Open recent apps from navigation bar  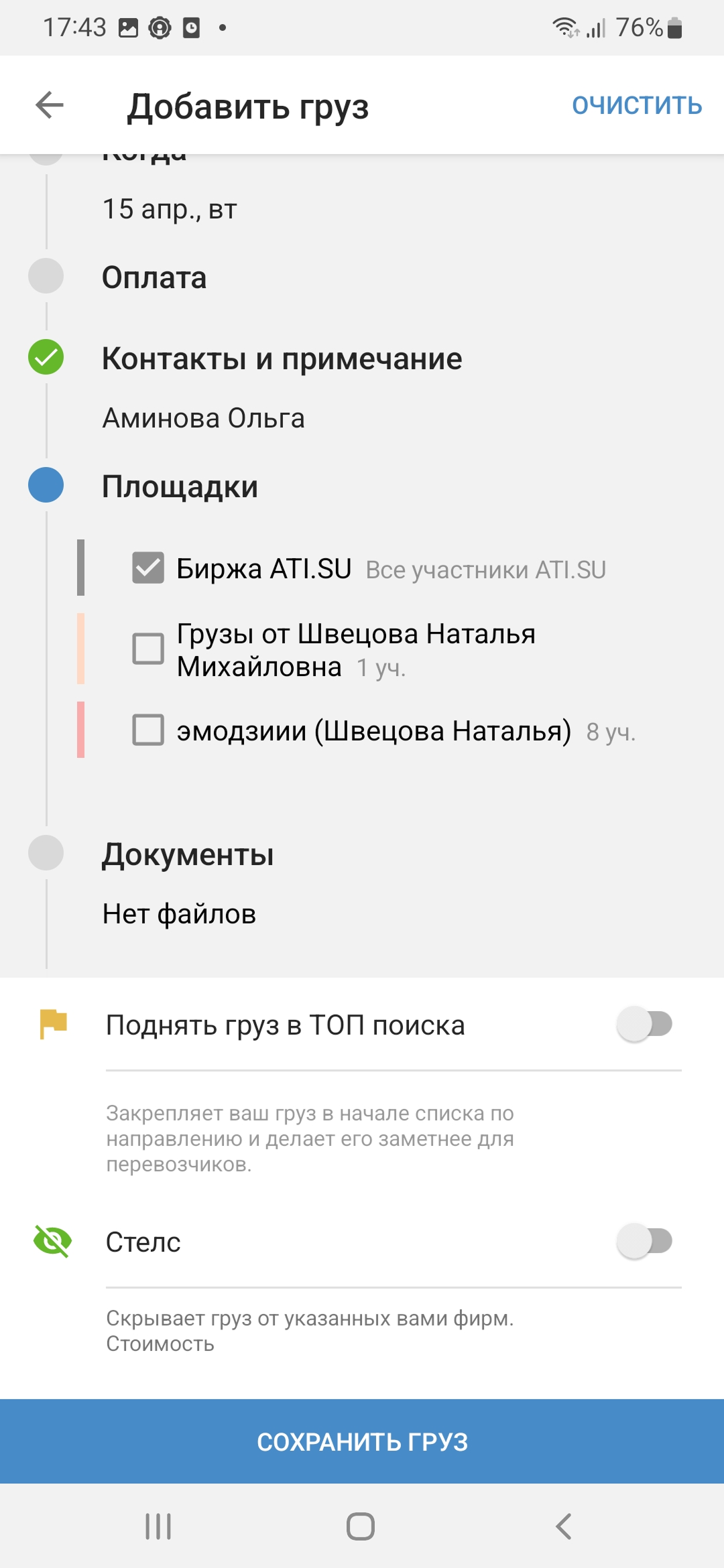click(x=158, y=1526)
